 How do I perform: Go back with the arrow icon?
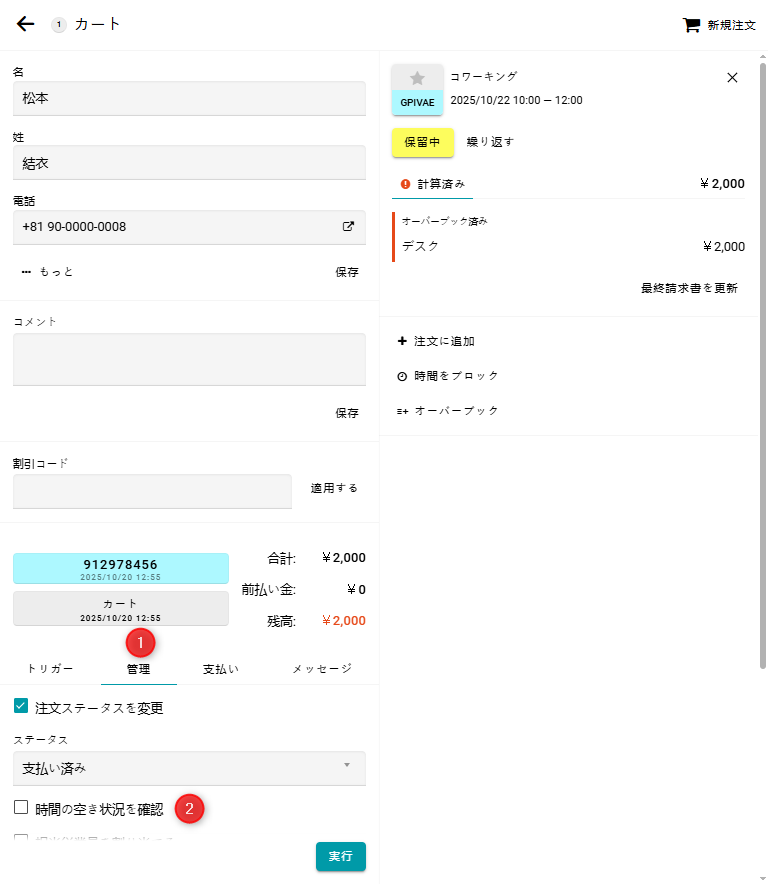coord(26,24)
